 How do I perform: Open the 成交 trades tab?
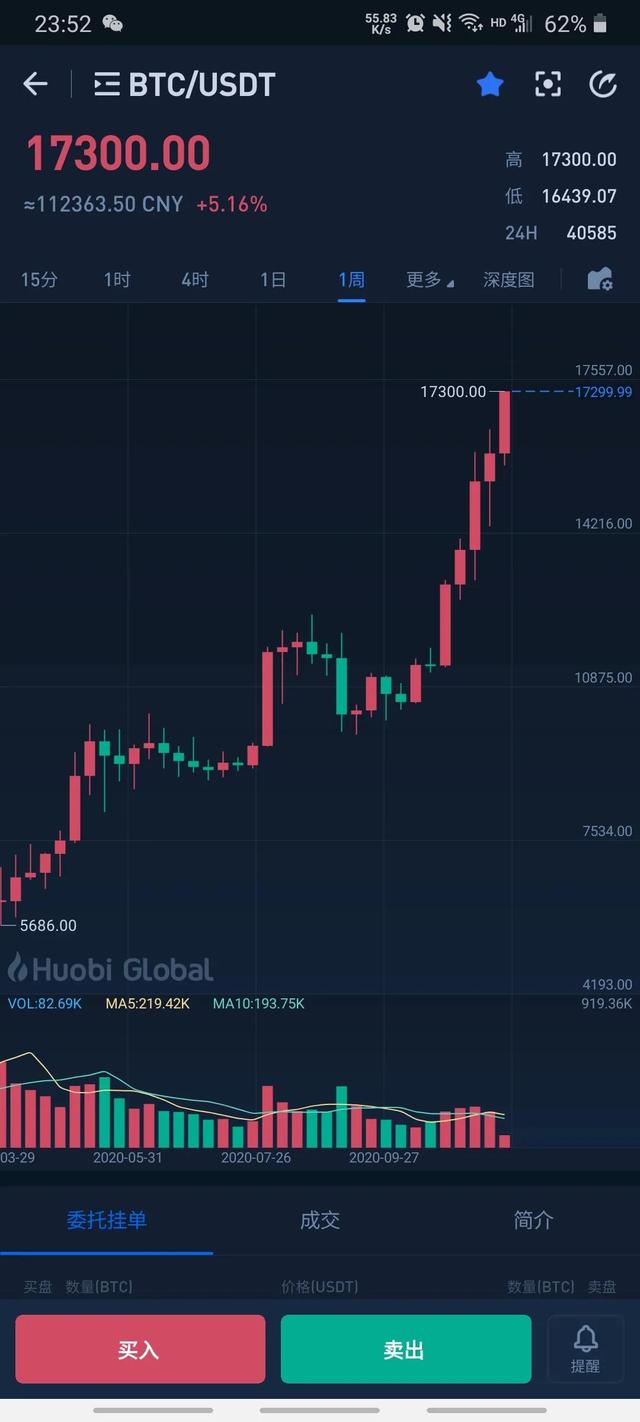click(320, 1220)
